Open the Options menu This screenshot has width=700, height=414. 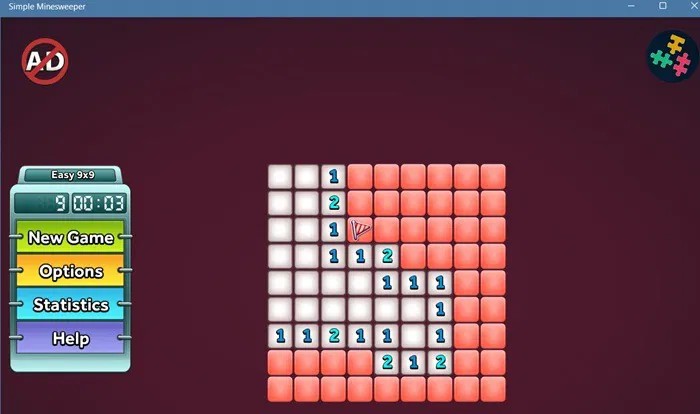(x=70, y=271)
